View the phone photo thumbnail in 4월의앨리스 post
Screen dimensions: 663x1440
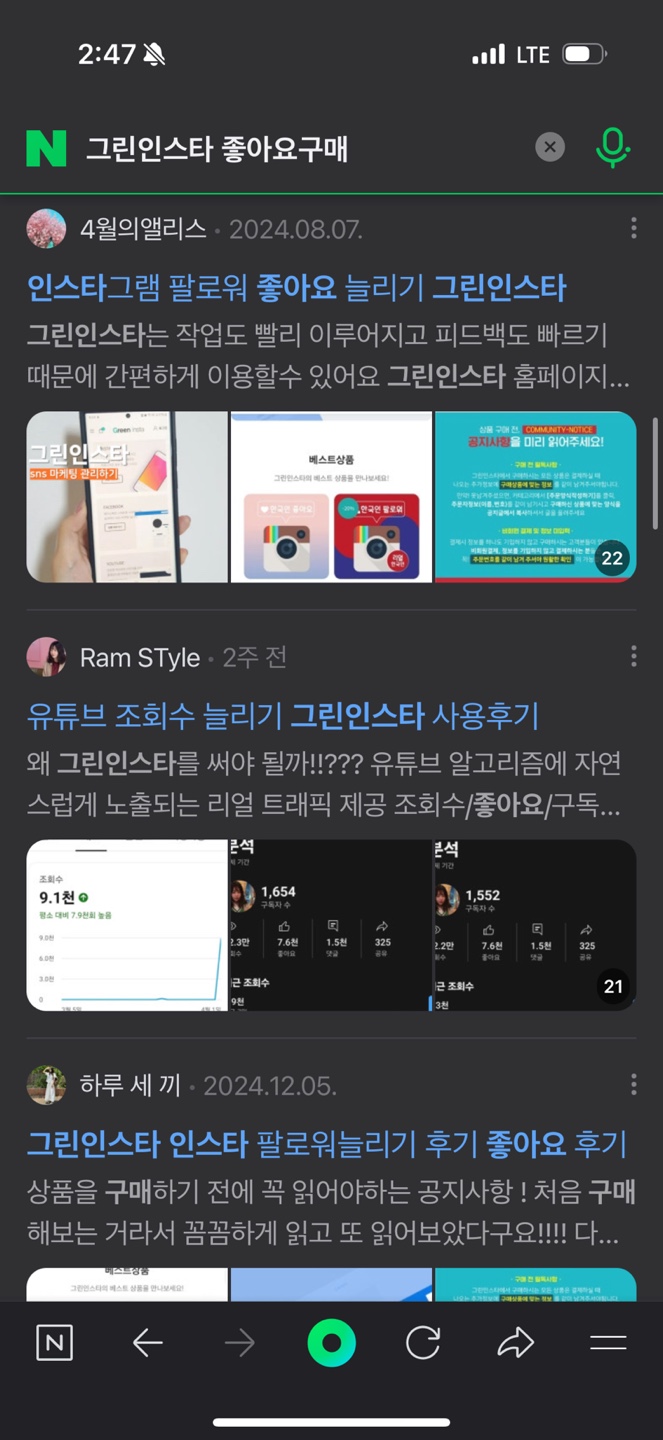coord(127,497)
